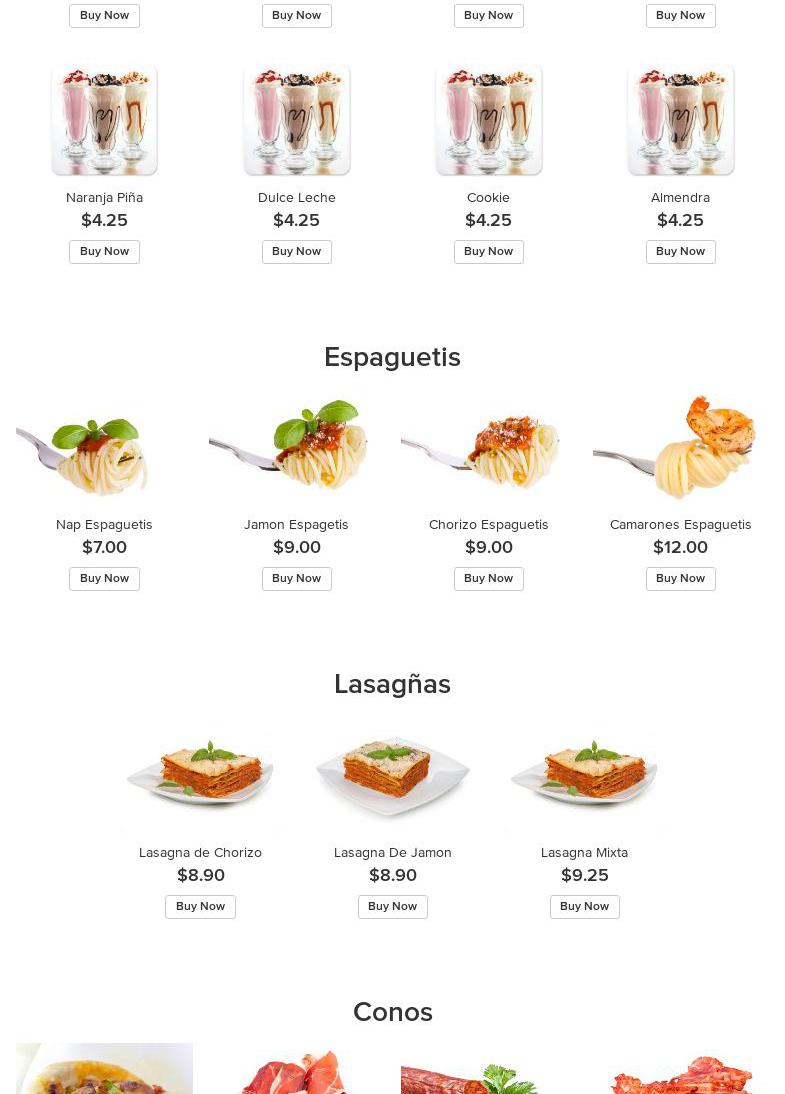The width and height of the screenshot is (785, 1094).
Task: Buy the Naranja Piña milkshake now
Action: click(x=104, y=252)
